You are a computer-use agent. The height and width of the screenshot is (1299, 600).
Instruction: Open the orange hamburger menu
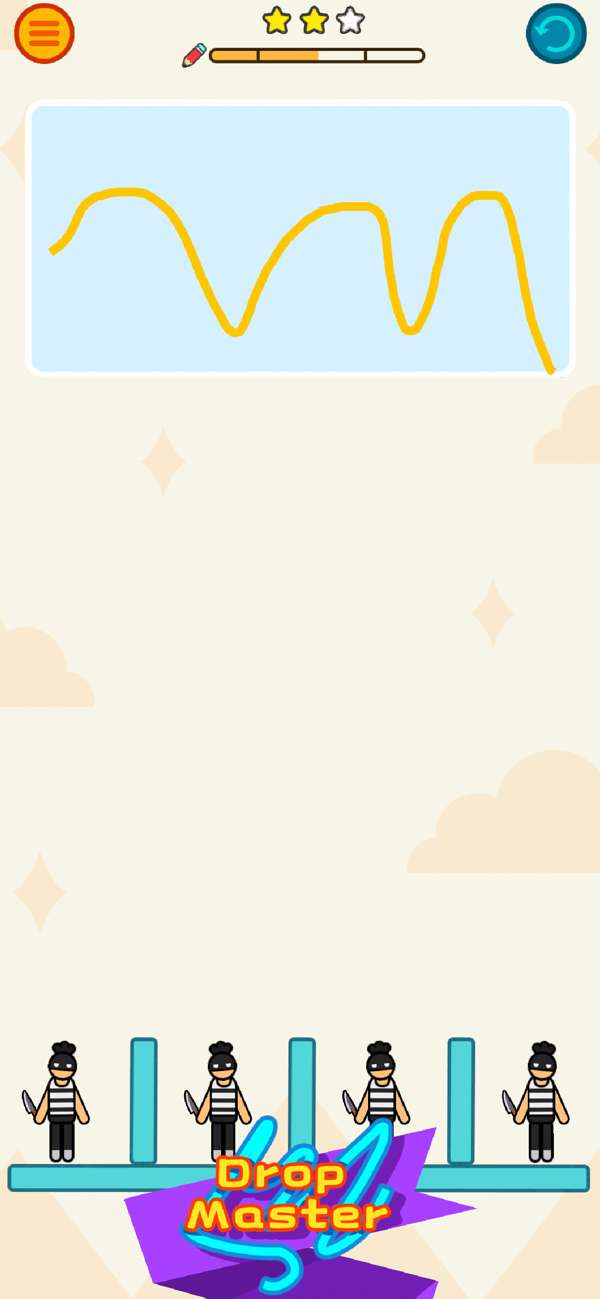click(x=44, y=33)
